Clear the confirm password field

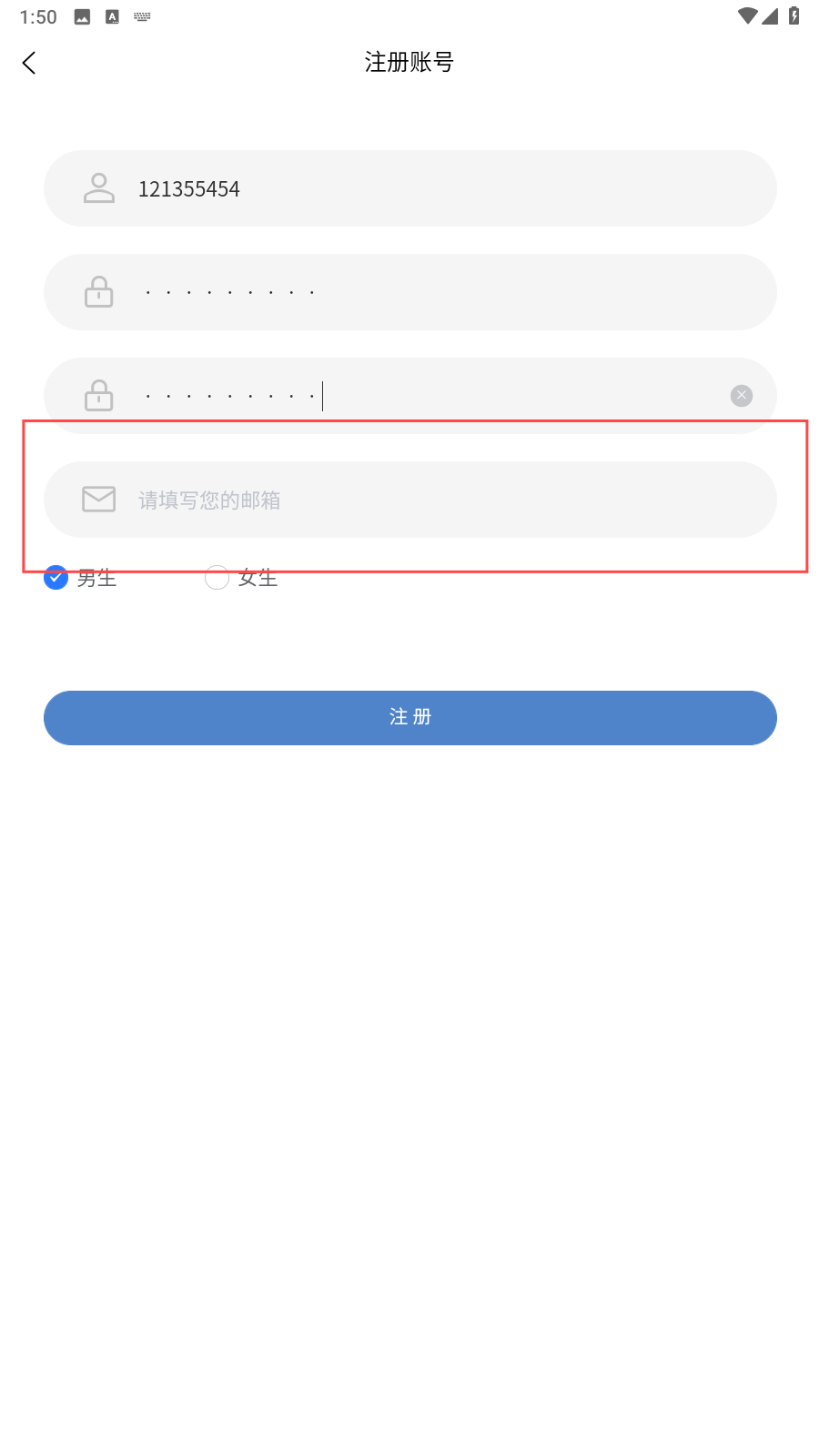point(742,396)
